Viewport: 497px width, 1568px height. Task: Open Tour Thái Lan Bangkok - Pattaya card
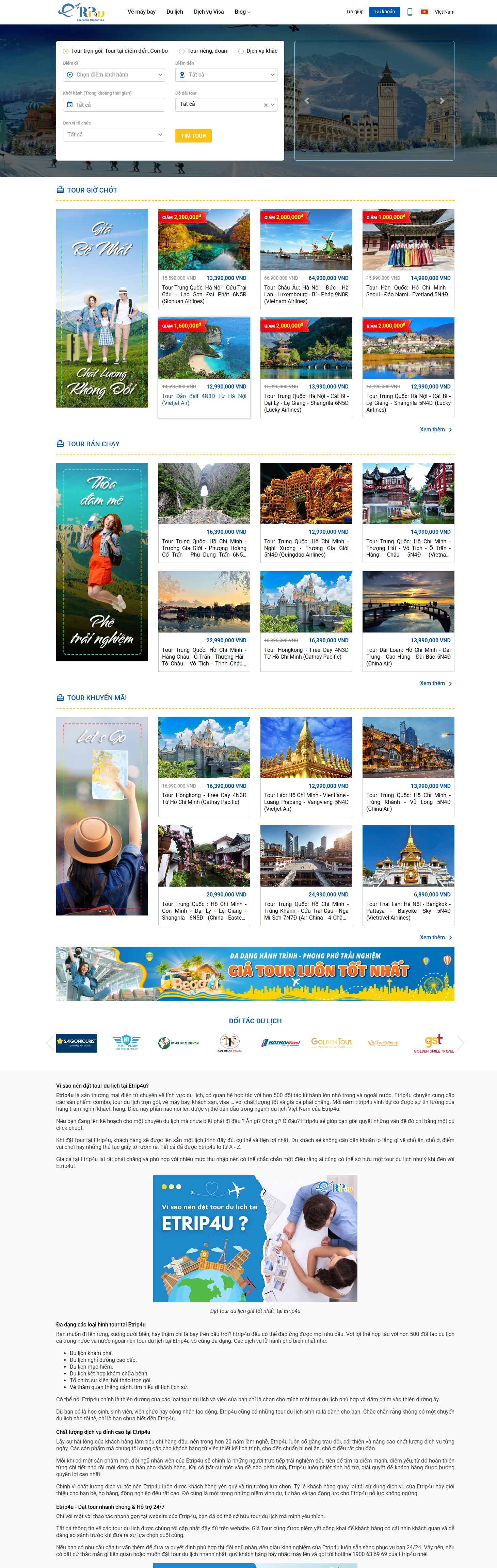[408, 911]
